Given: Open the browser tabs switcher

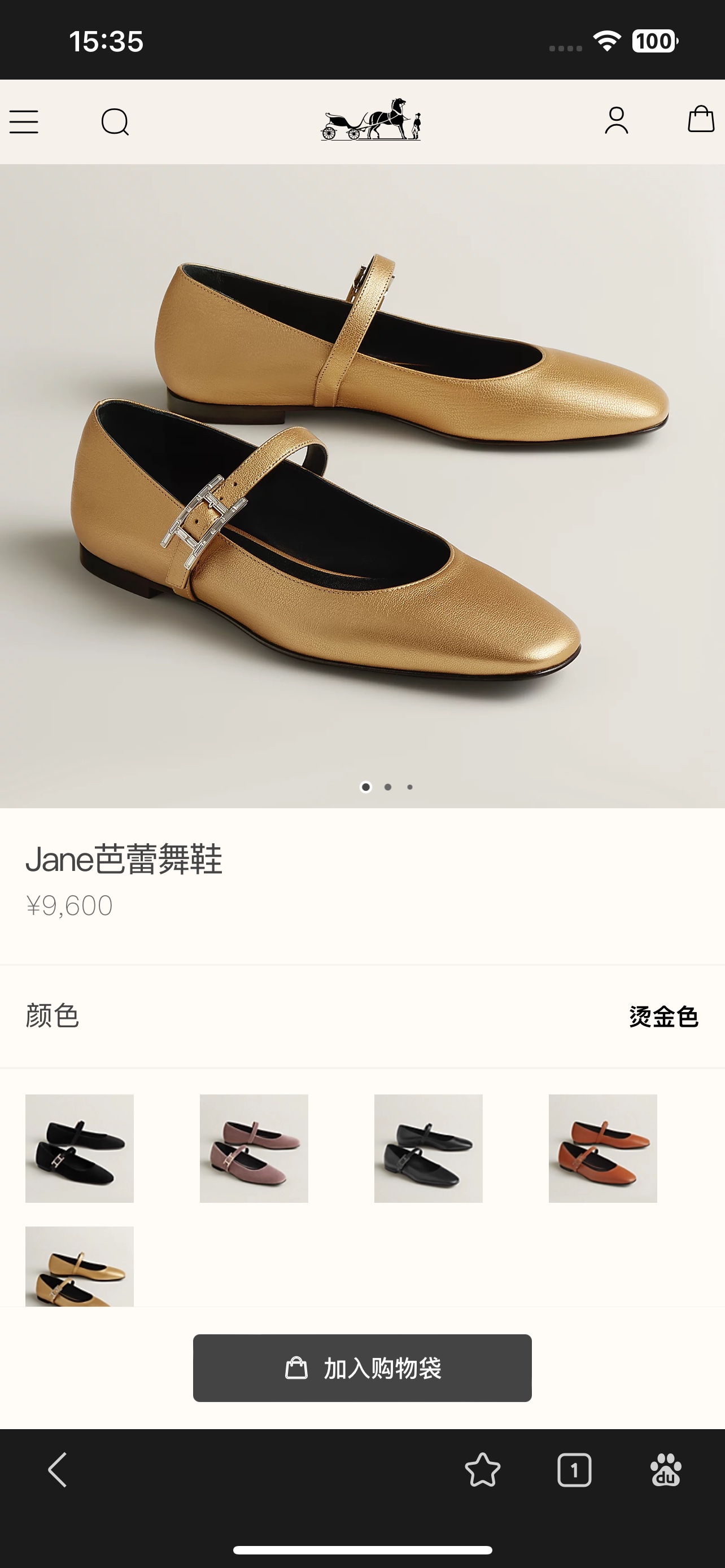Looking at the screenshot, I should [574, 1470].
